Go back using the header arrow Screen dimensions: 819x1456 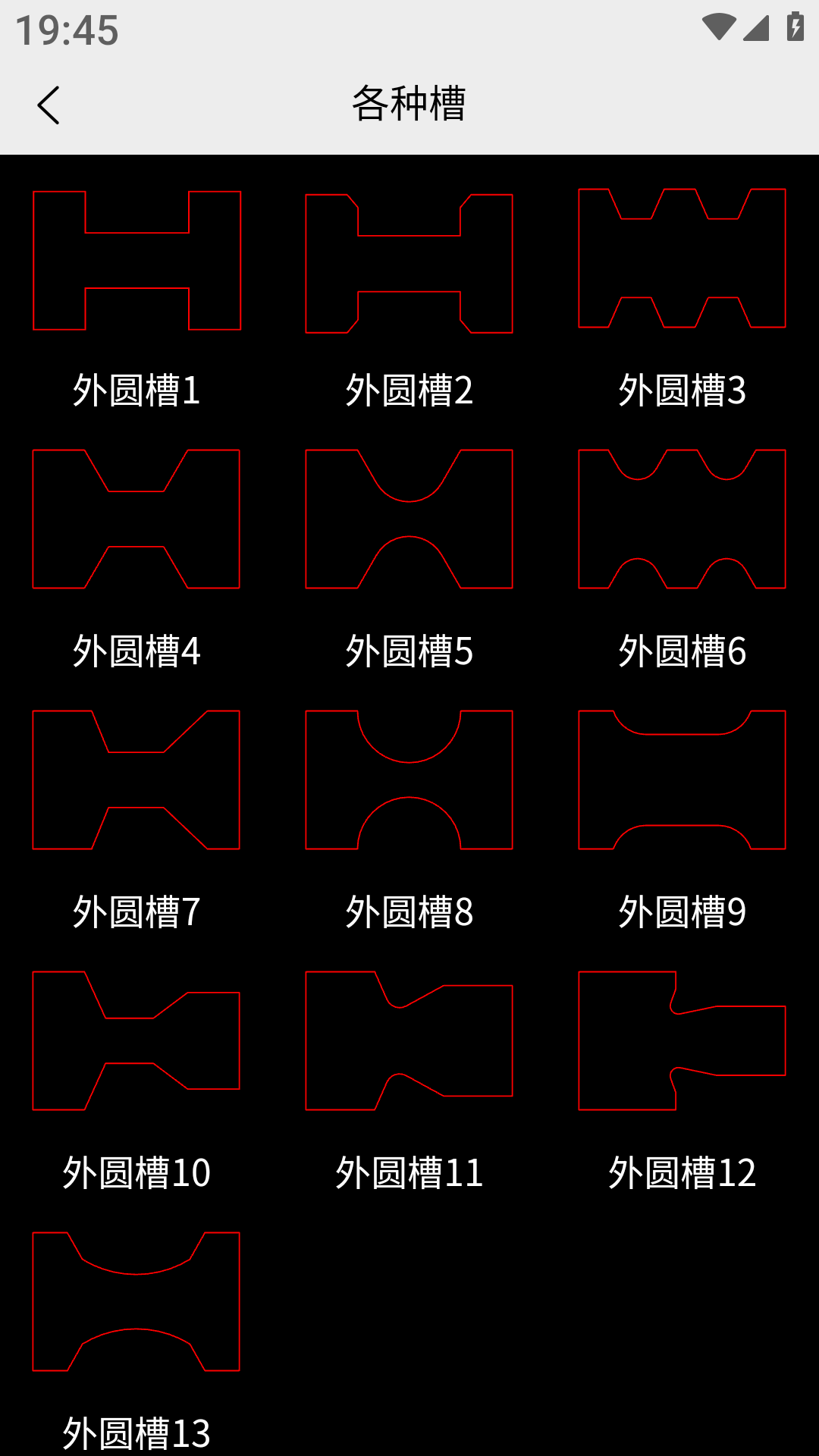pyautogui.click(x=49, y=105)
